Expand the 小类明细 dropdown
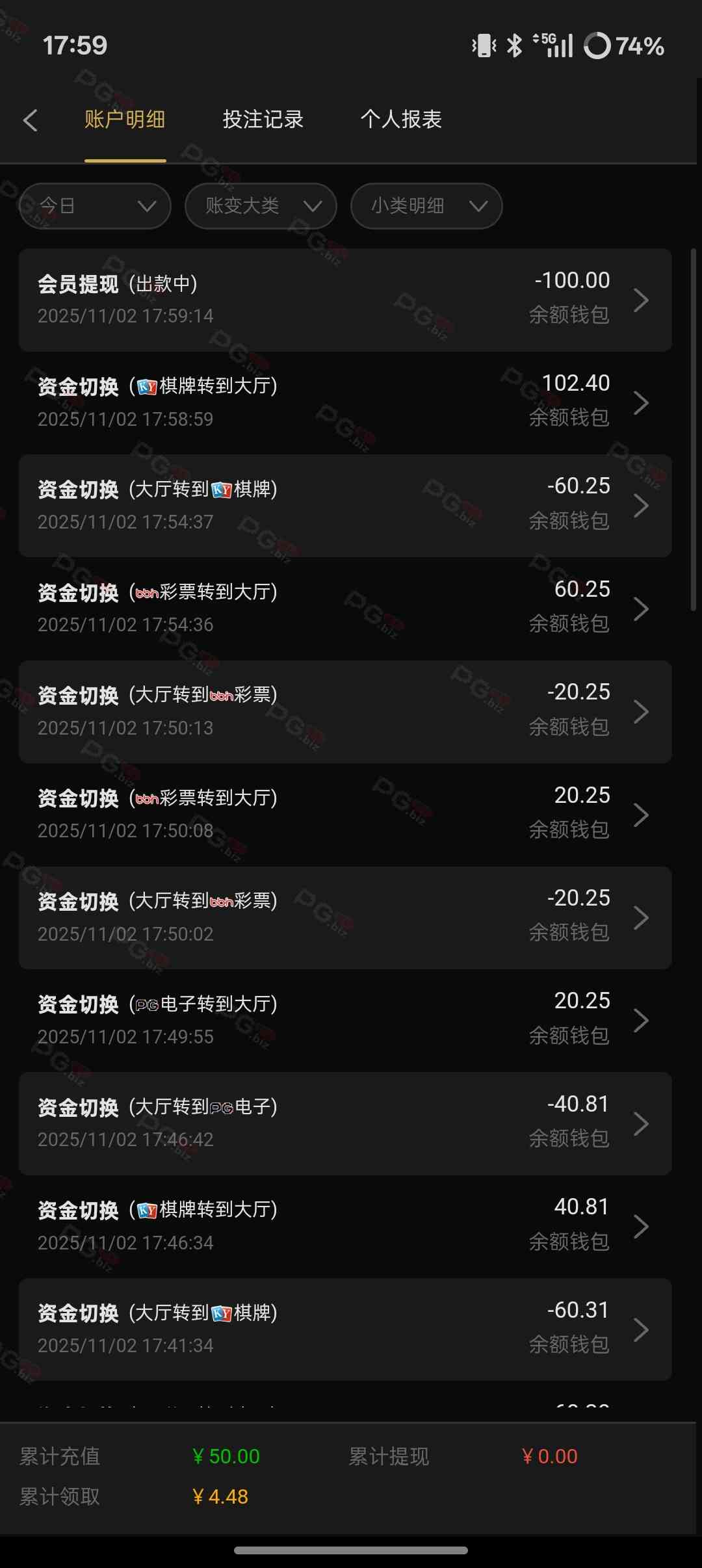The height and width of the screenshot is (1568, 702). tap(426, 206)
